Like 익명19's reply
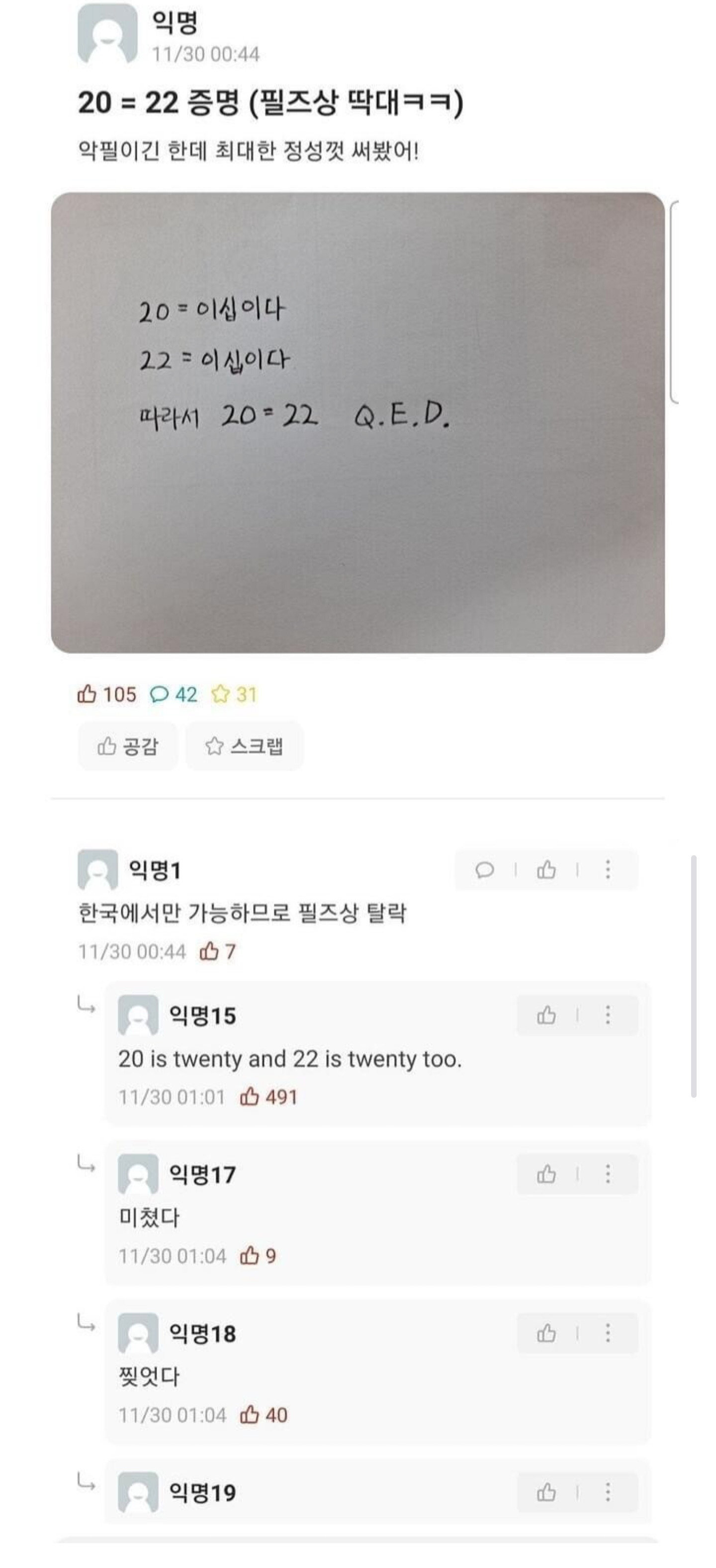Viewport: 716px width, 1568px height. [x=546, y=1492]
